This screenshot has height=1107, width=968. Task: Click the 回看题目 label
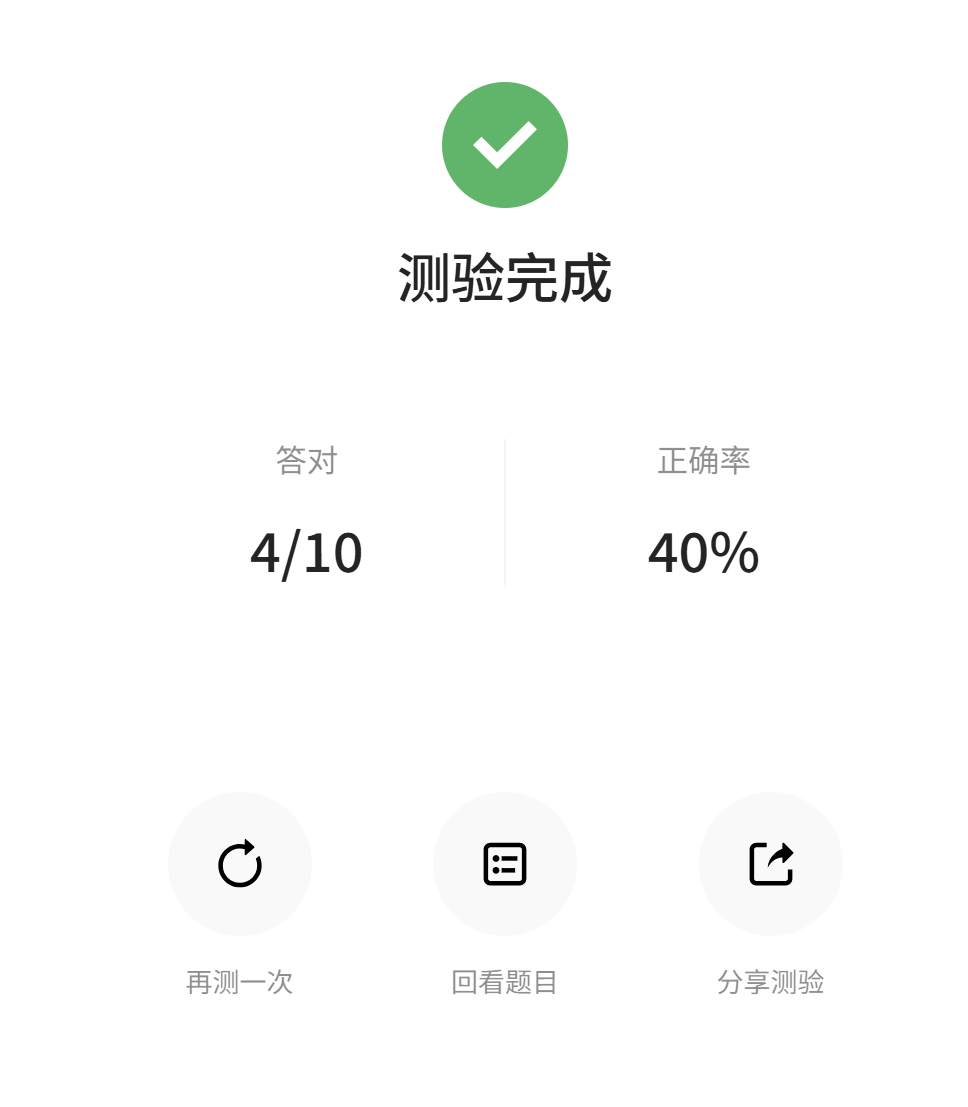pyautogui.click(x=505, y=982)
